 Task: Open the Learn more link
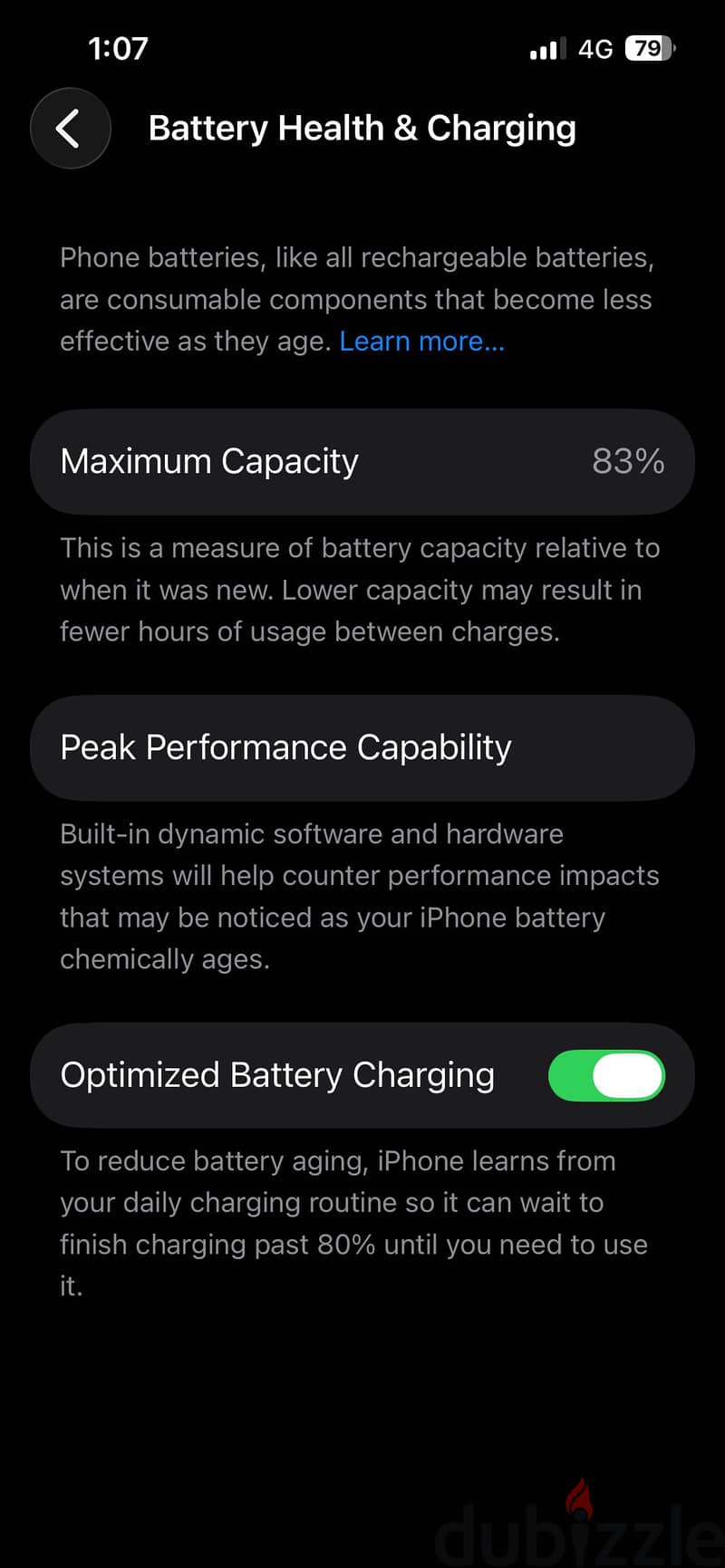pyautogui.click(x=421, y=341)
